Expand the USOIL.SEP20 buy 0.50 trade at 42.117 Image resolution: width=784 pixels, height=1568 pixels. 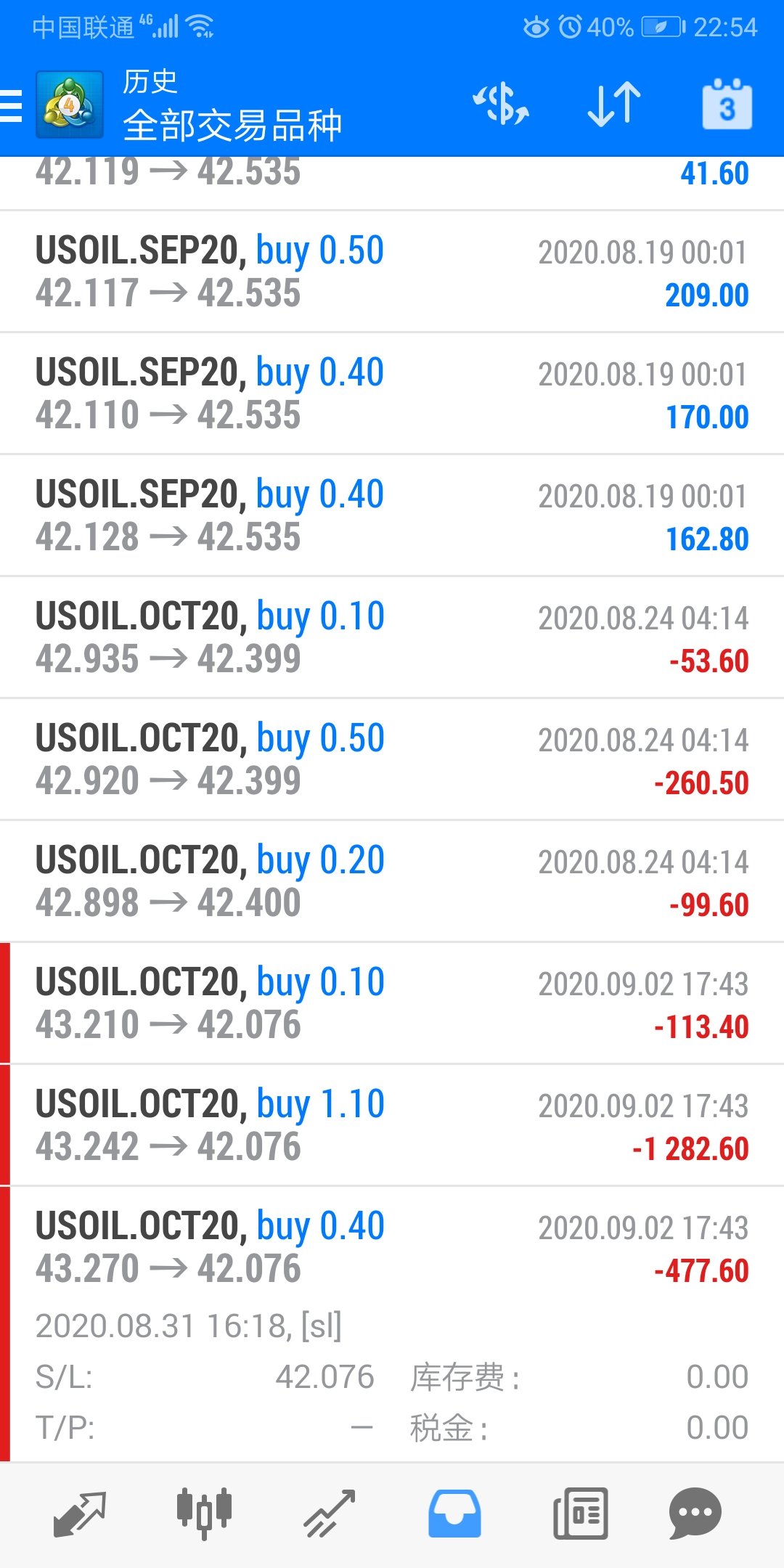coord(392,272)
